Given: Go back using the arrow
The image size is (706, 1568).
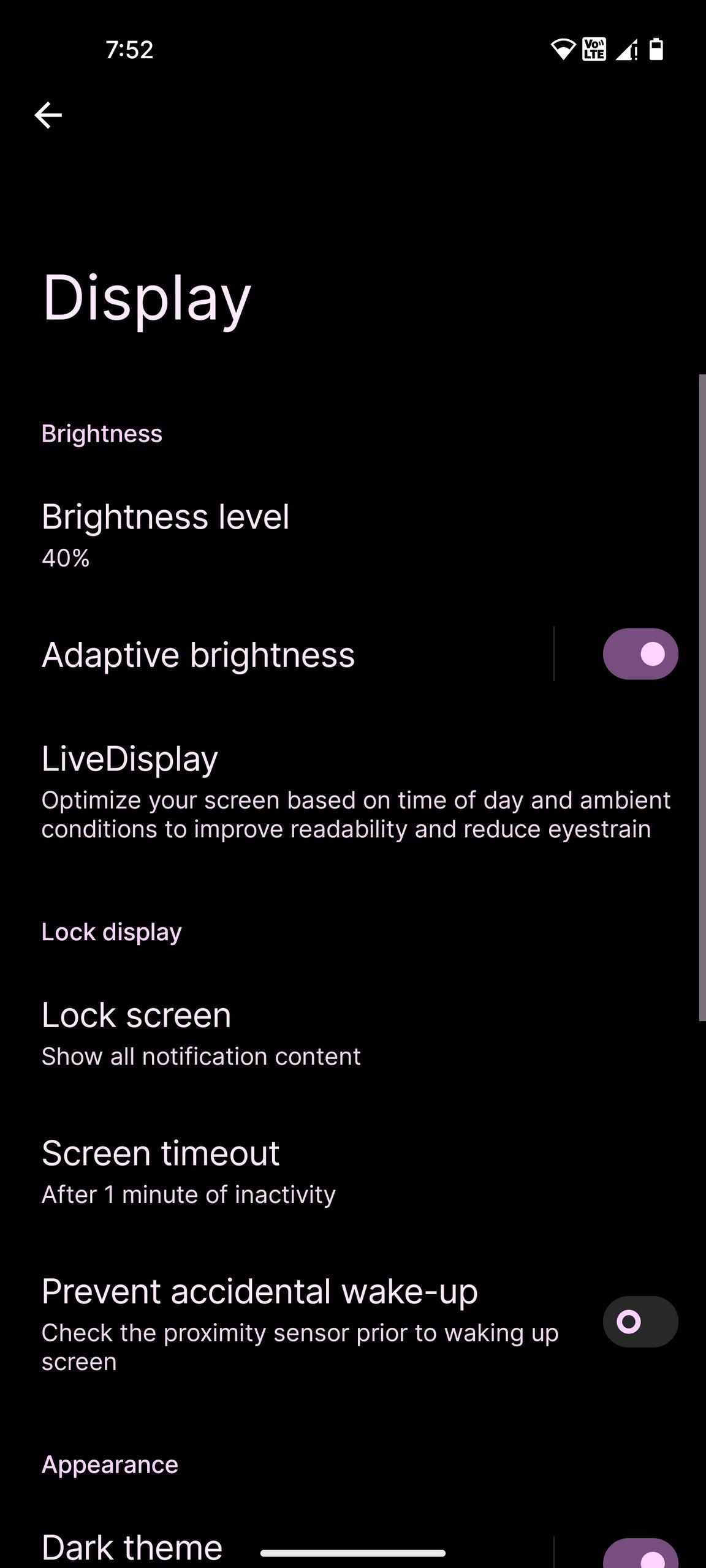Looking at the screenshot, I should click(48, 115).
